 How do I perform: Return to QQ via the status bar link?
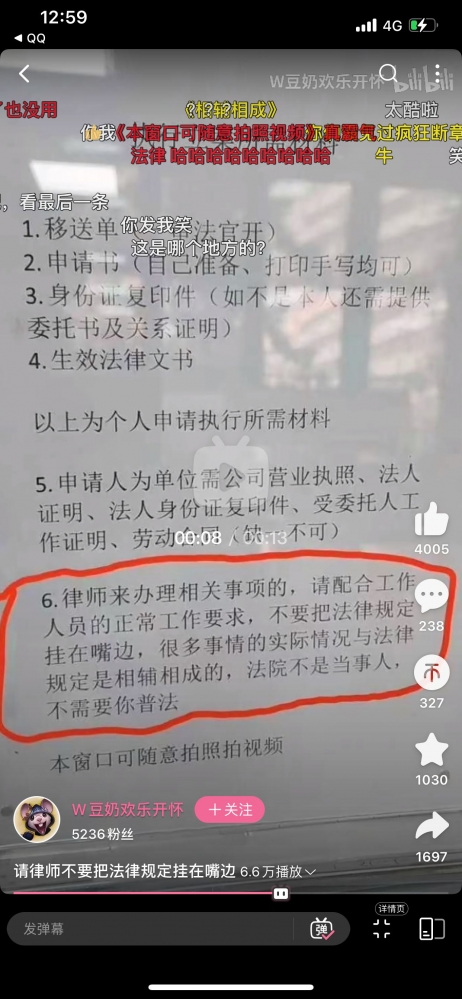(x=29, y=38)
